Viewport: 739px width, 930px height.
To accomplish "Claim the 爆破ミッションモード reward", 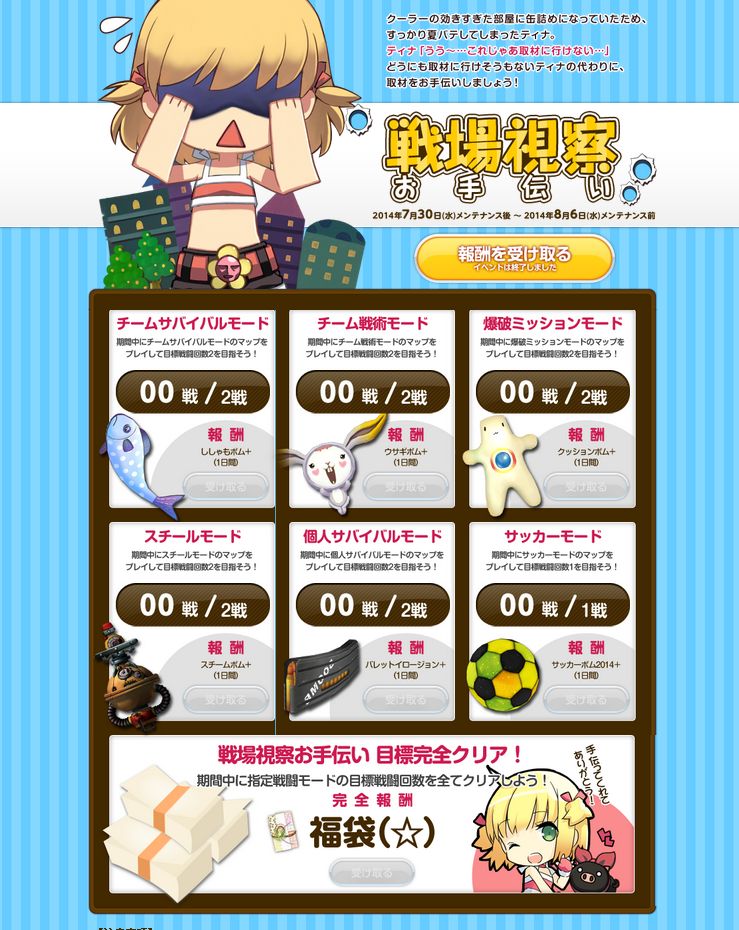I will [x=586, y=487].
